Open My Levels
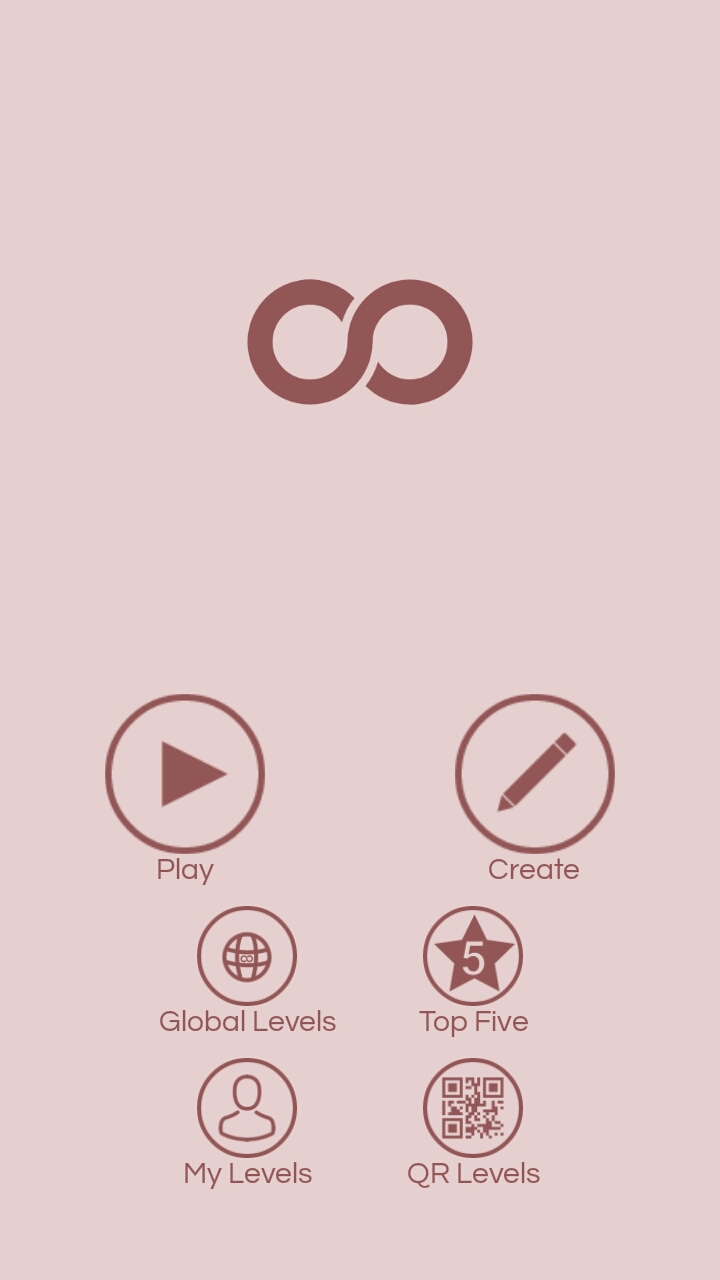 click(247, 1108)
